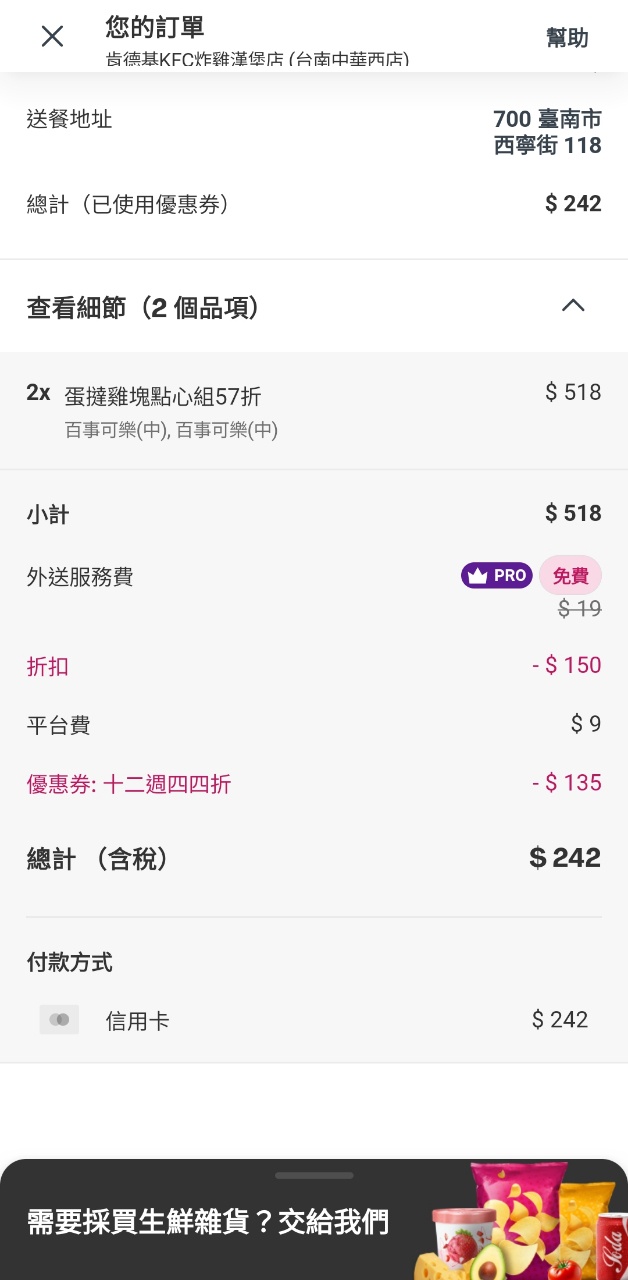Collapse the 查看細節 order items section

pyautogui.click(x=572, y=306)
